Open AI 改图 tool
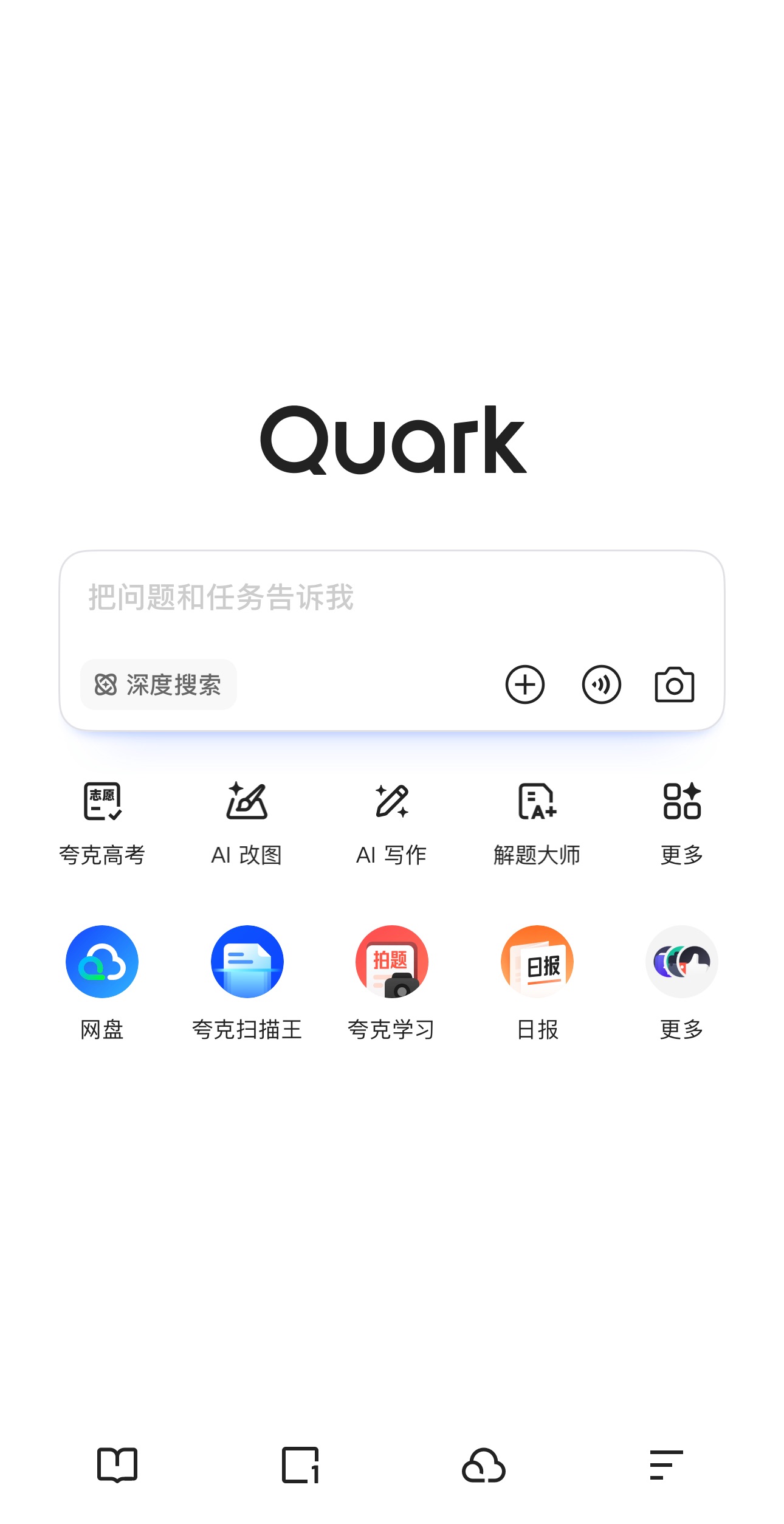784x1524 pixels. 247,823
